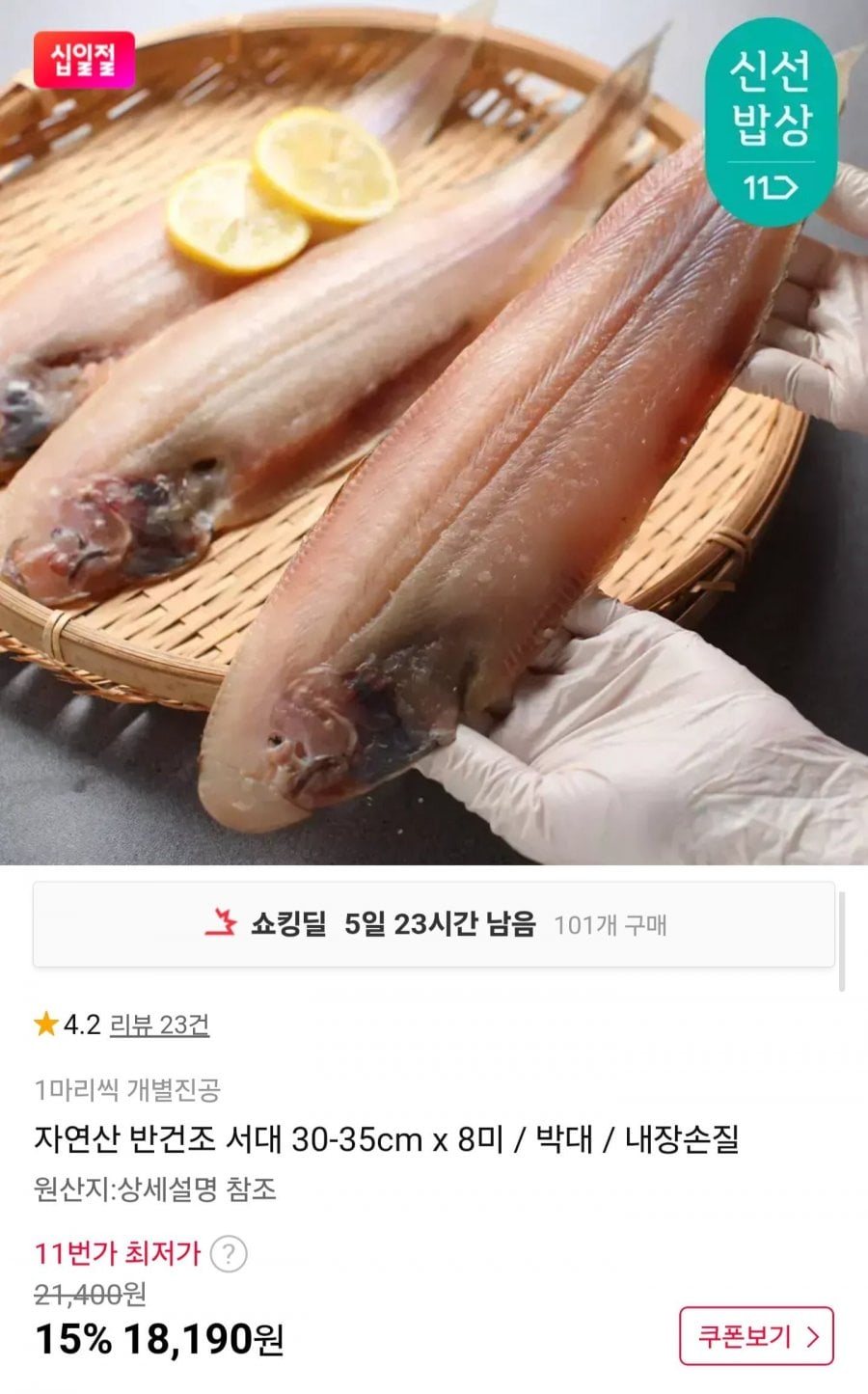The height and width of the screenshot is (1394, 868).
Task: Tap the 11번가 최저가 help icon
Action: [x=229, y=1254]
